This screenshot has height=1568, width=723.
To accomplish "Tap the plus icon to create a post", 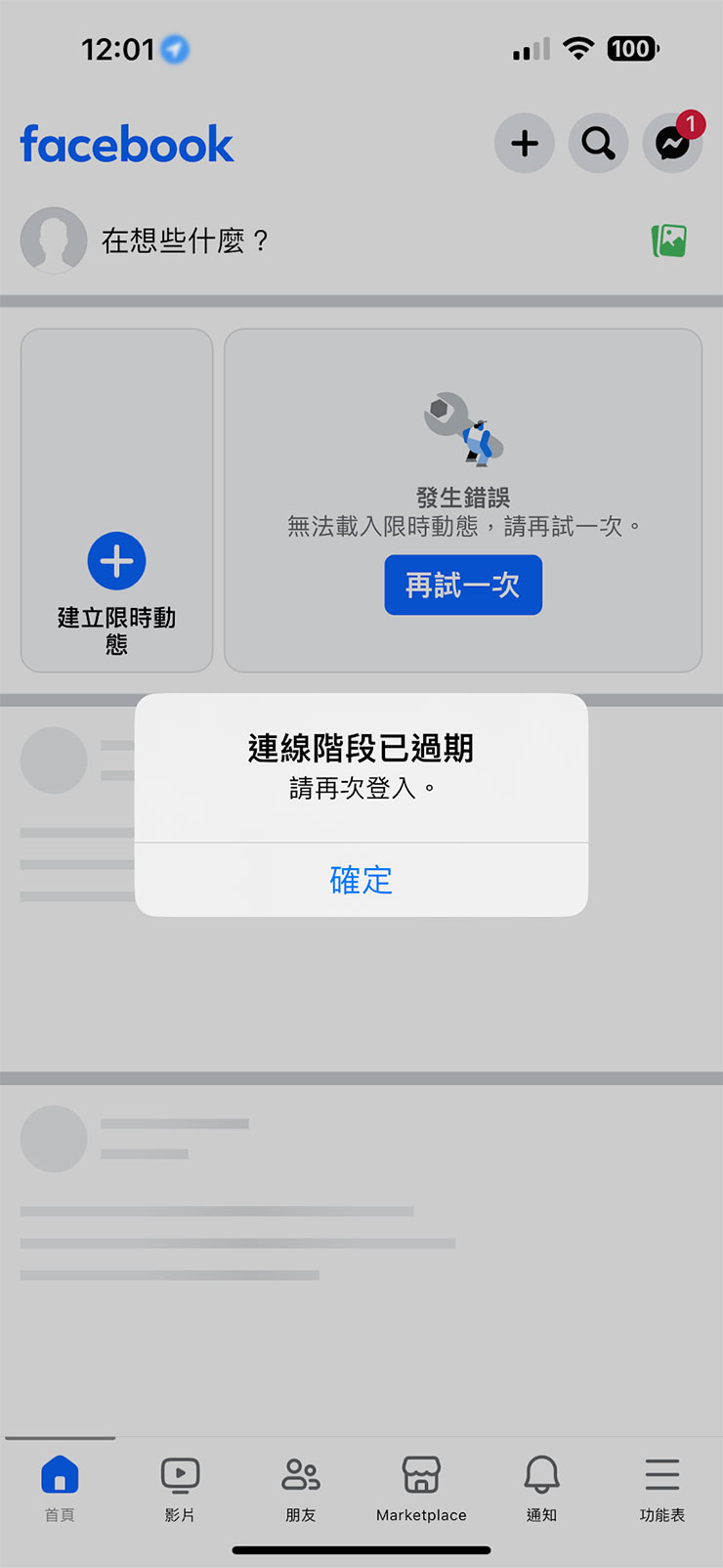I will click(x=524, y=143).
